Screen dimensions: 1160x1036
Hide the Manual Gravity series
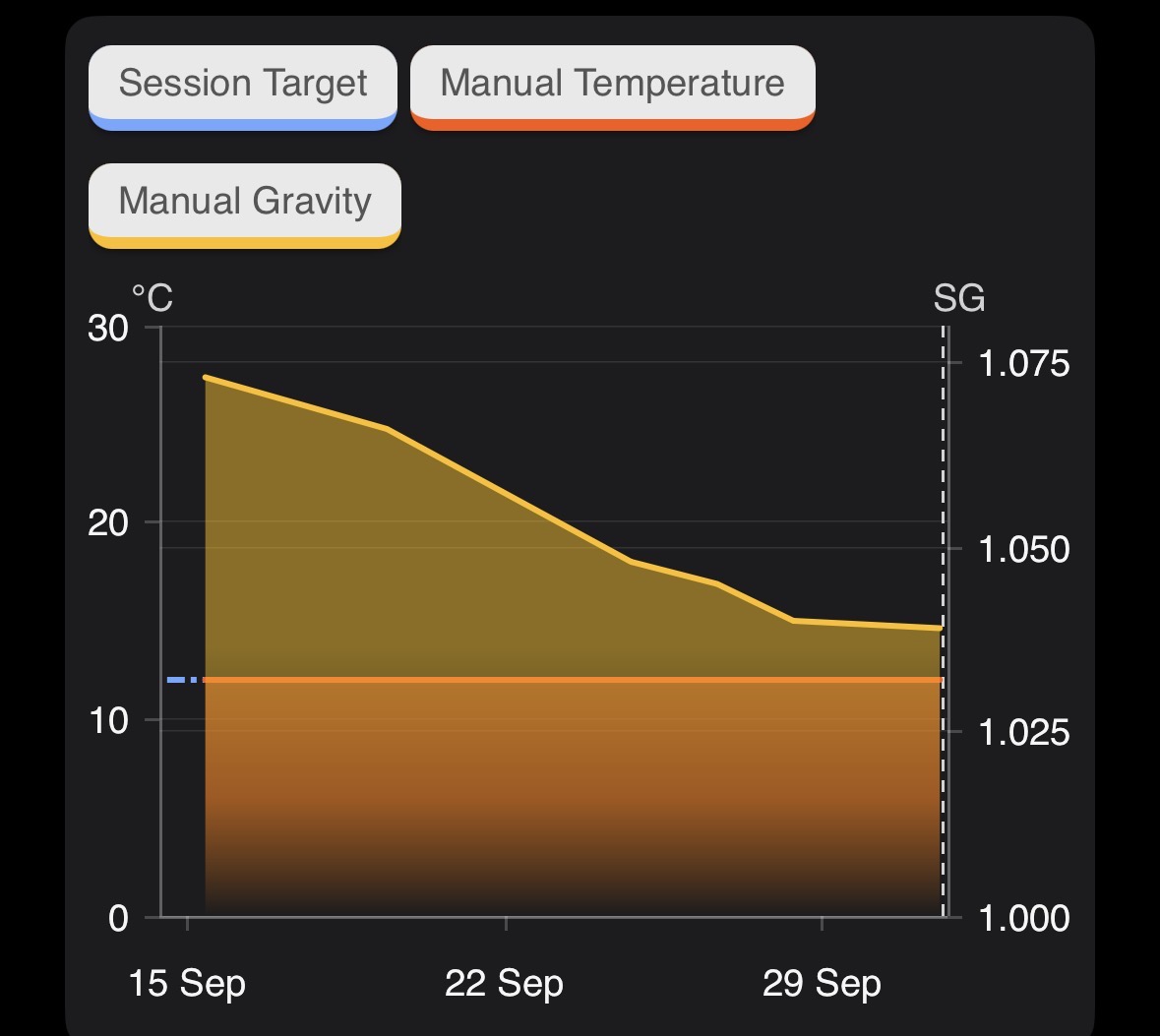(x=244, y=203)
